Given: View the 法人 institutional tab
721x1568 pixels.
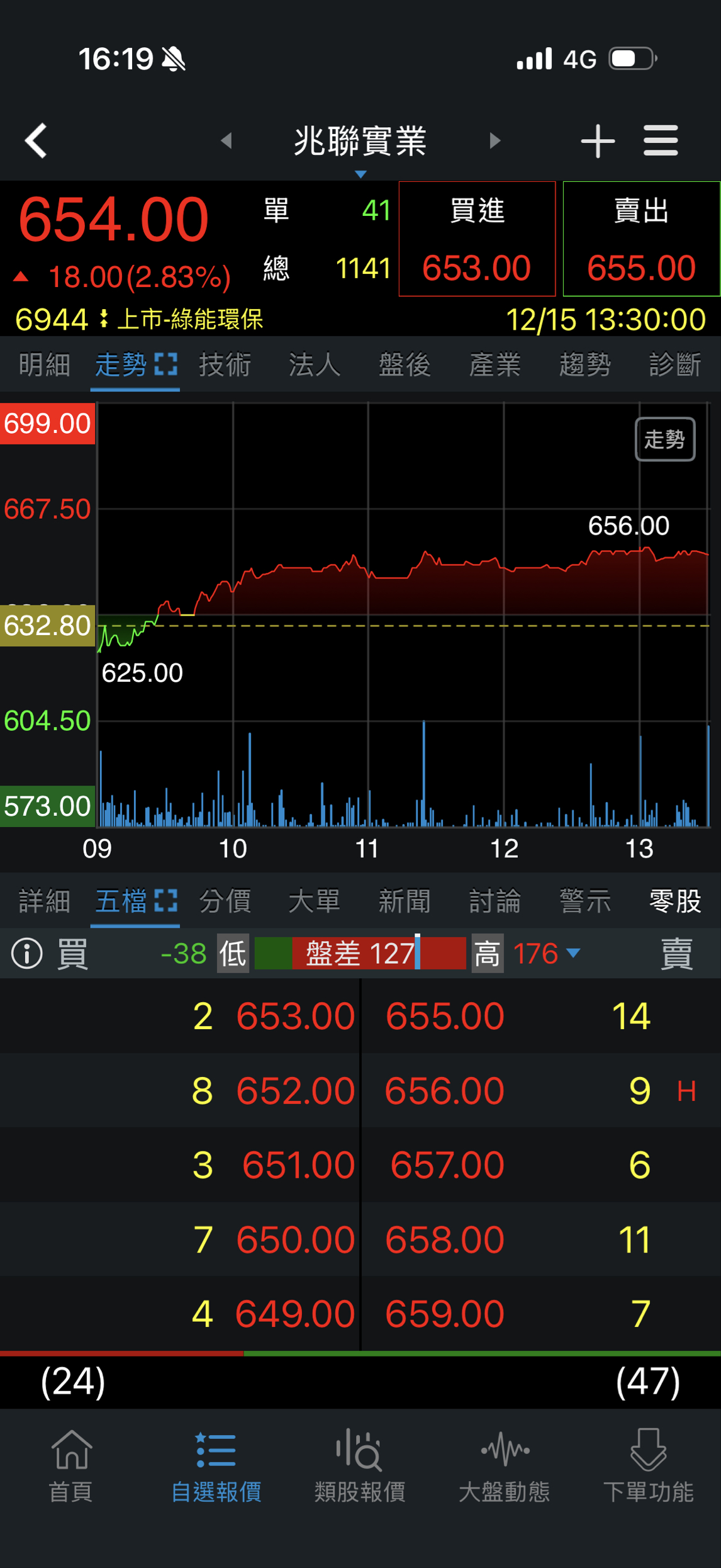Looking at the screenshot, I should coord(315,365).
